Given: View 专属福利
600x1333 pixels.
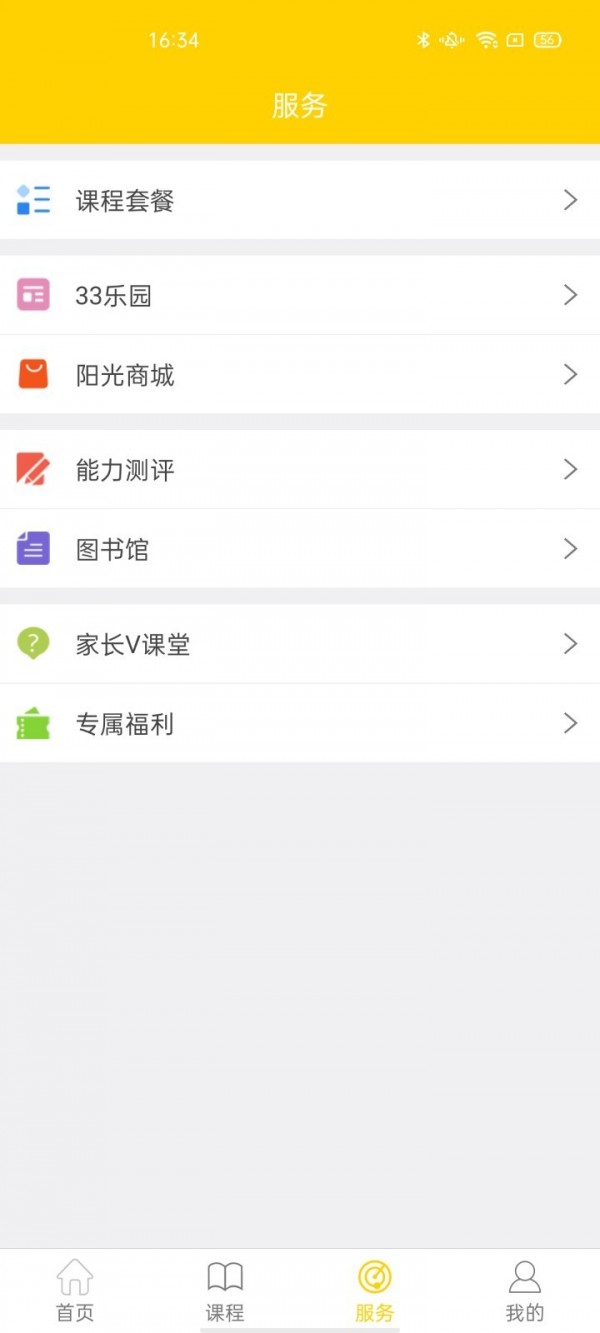Looking at the screenshot, I should [299, 724].
